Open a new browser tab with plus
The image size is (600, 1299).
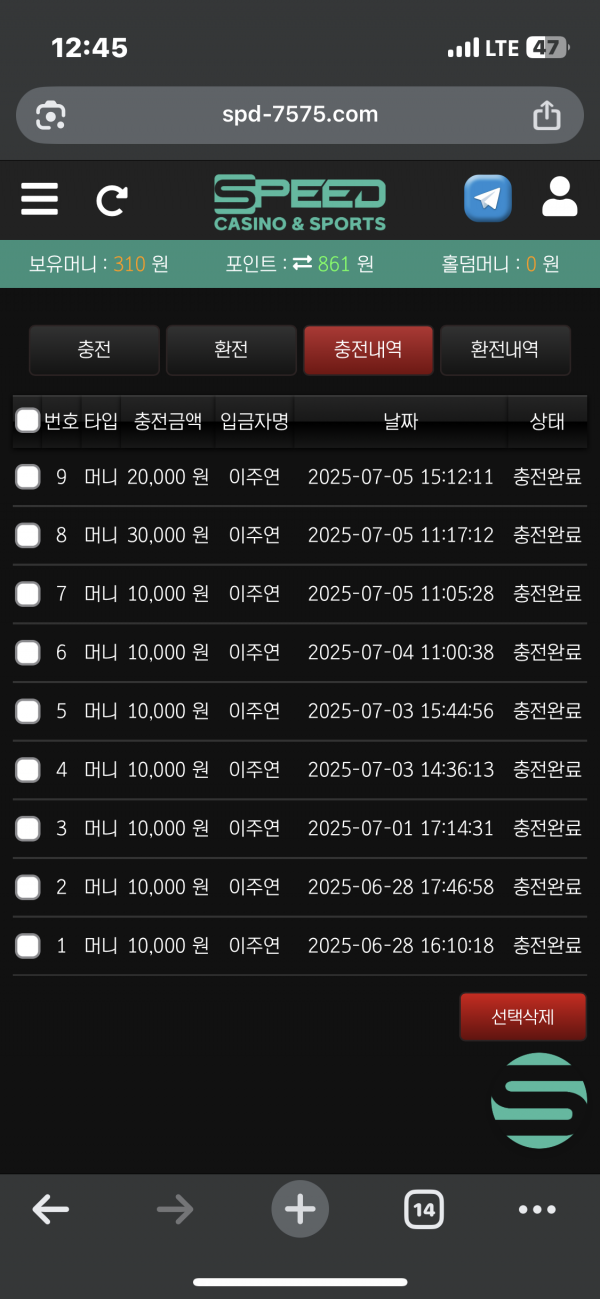(x=299, y=1210)
